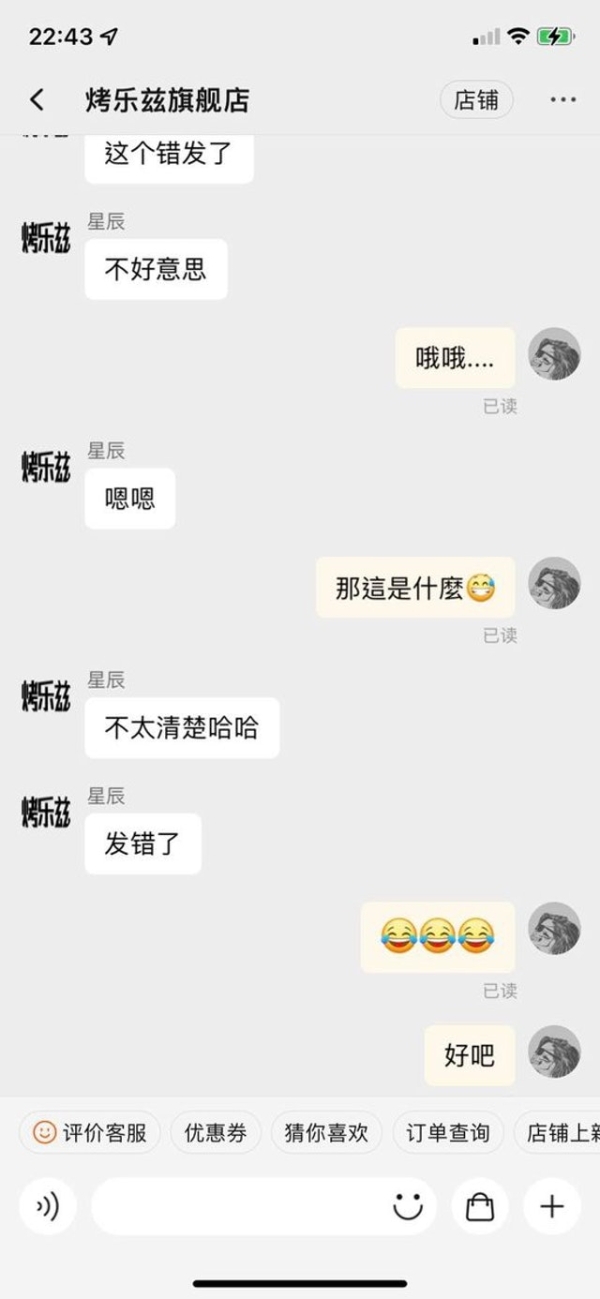Screen dimensions: 600x1299
Task: Tap my avatar beside 好吧
Action: [554, 1051]
